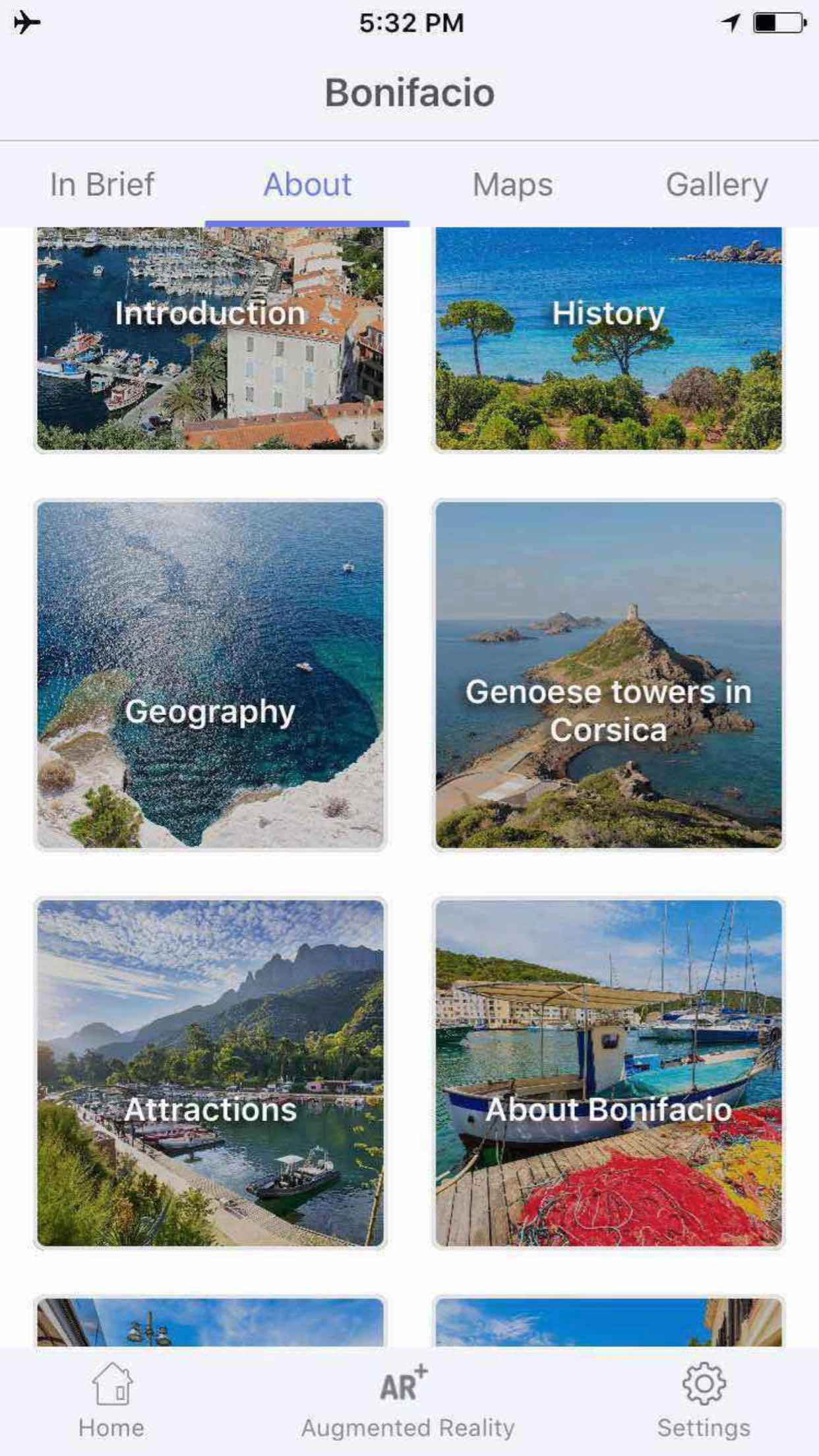Switch to the In Brief tab
The image size is (819, 1456).
(x=102, y=185)
